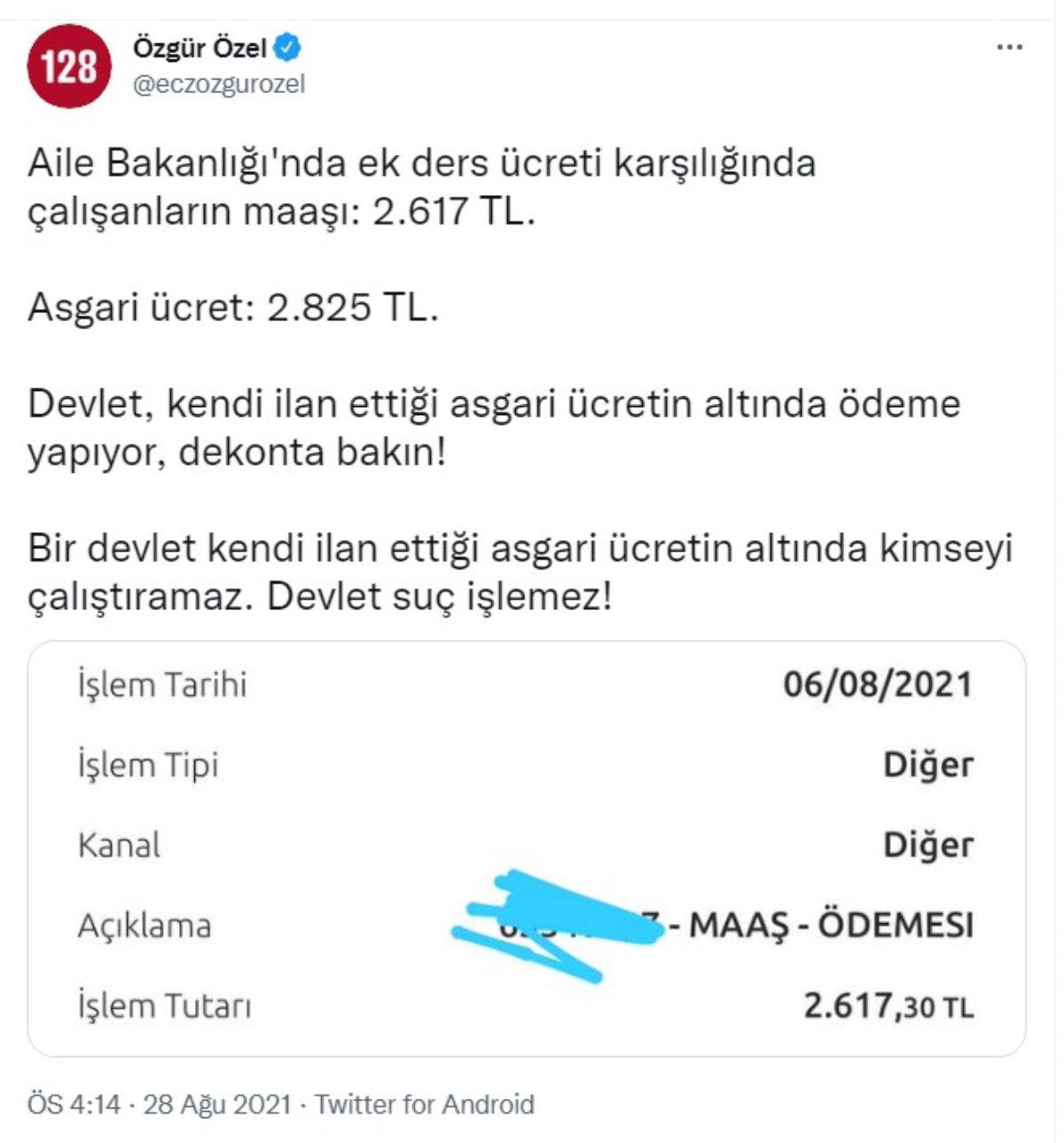Enlarge the attached salary receipt image
Viewport: 1064px width, 1143px height.
coord(527,849)
